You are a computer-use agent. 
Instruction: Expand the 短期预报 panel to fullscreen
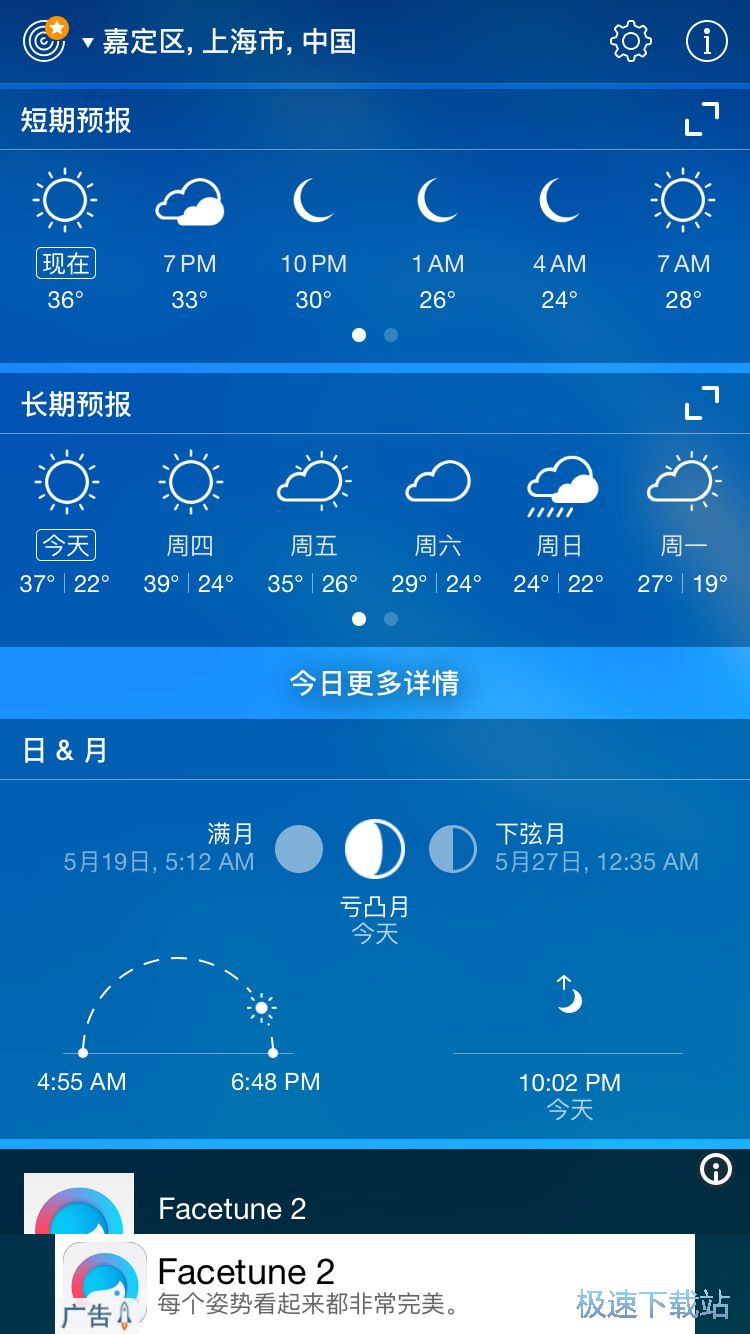tap(701, 117)
